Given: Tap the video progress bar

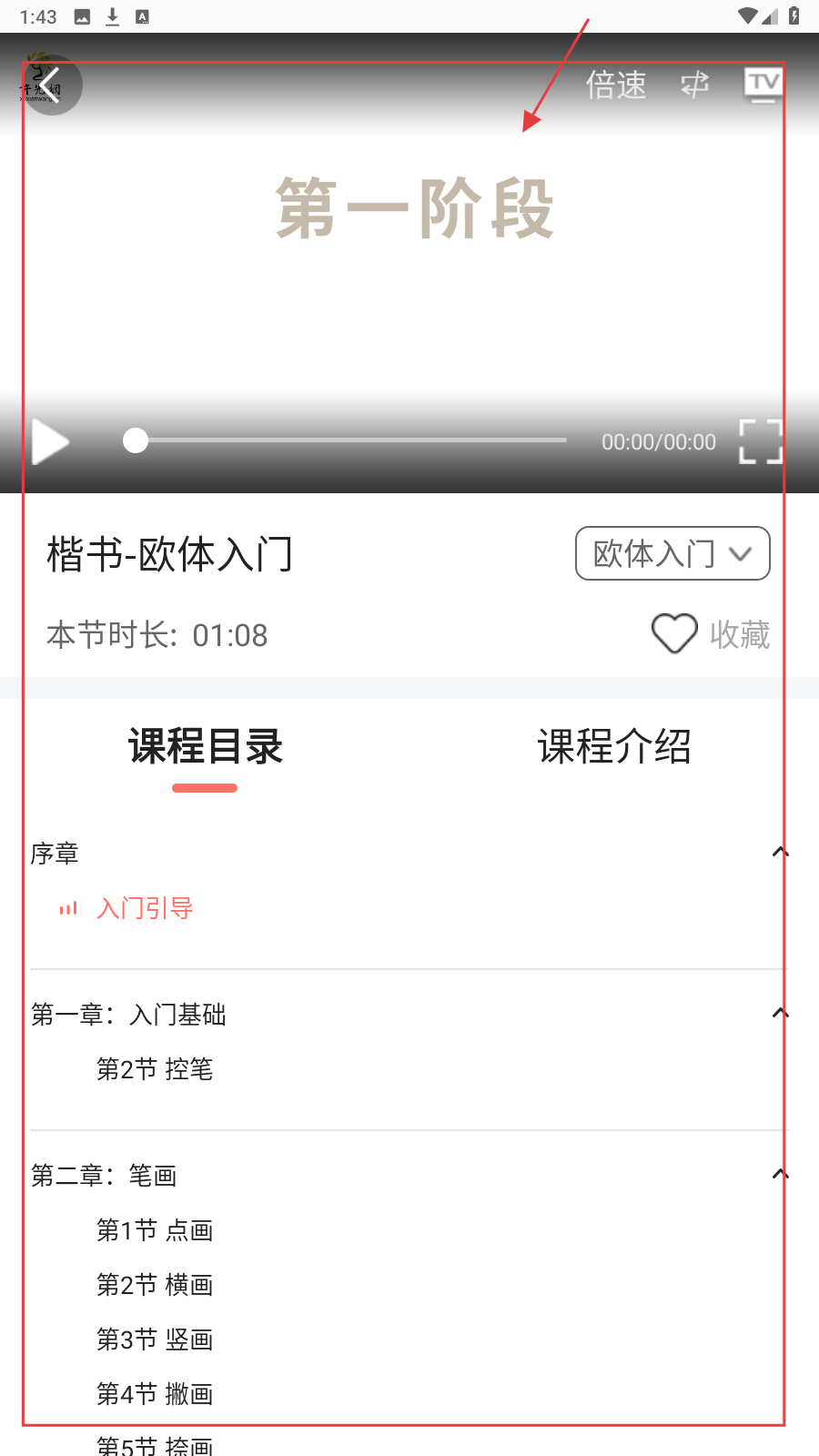Looking at the screenshot, I should (x=346, y=440).
